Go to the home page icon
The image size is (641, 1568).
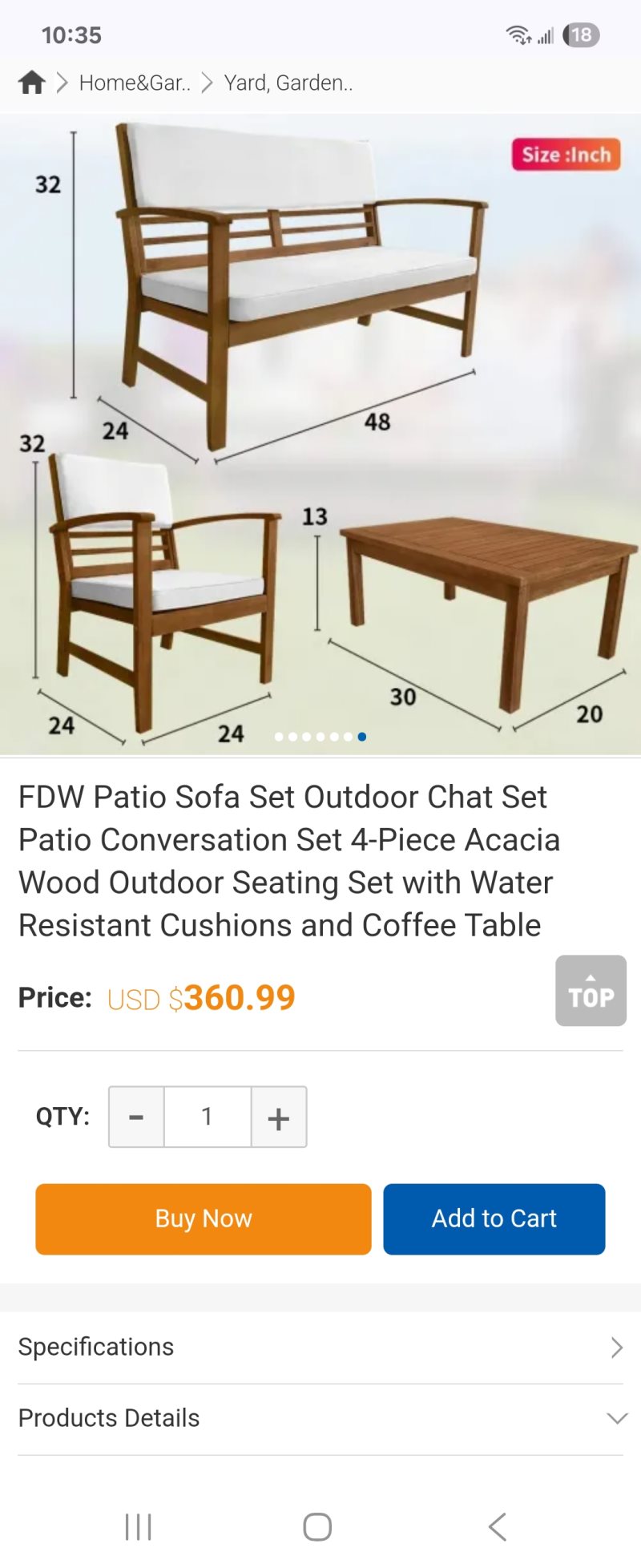[x=31, y=83]
